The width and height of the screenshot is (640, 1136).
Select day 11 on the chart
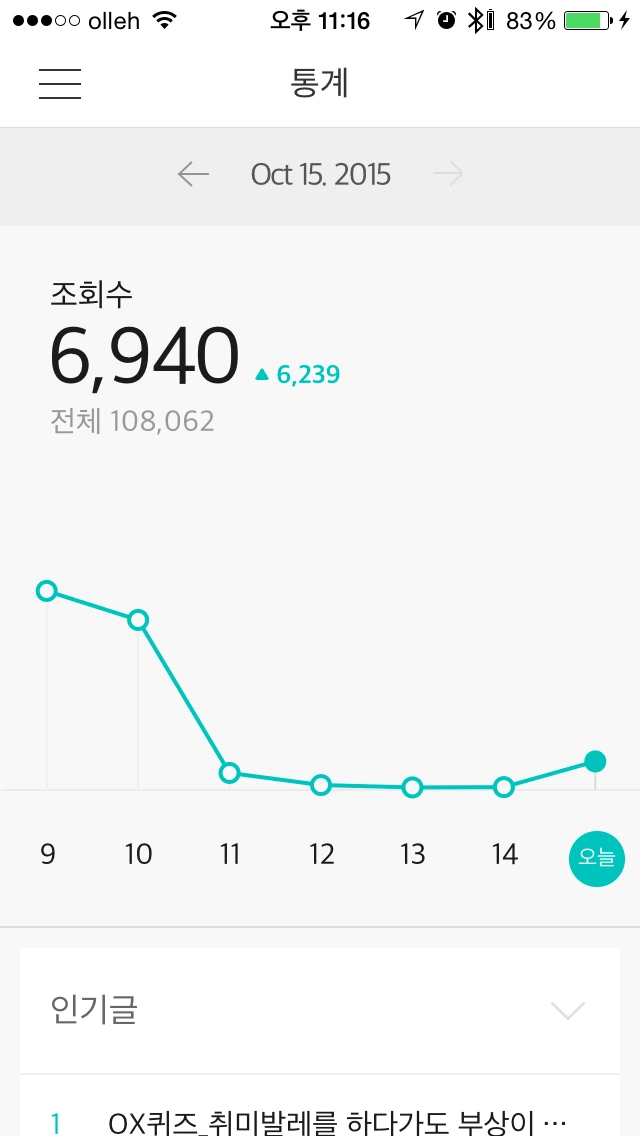tap(230, 855)
